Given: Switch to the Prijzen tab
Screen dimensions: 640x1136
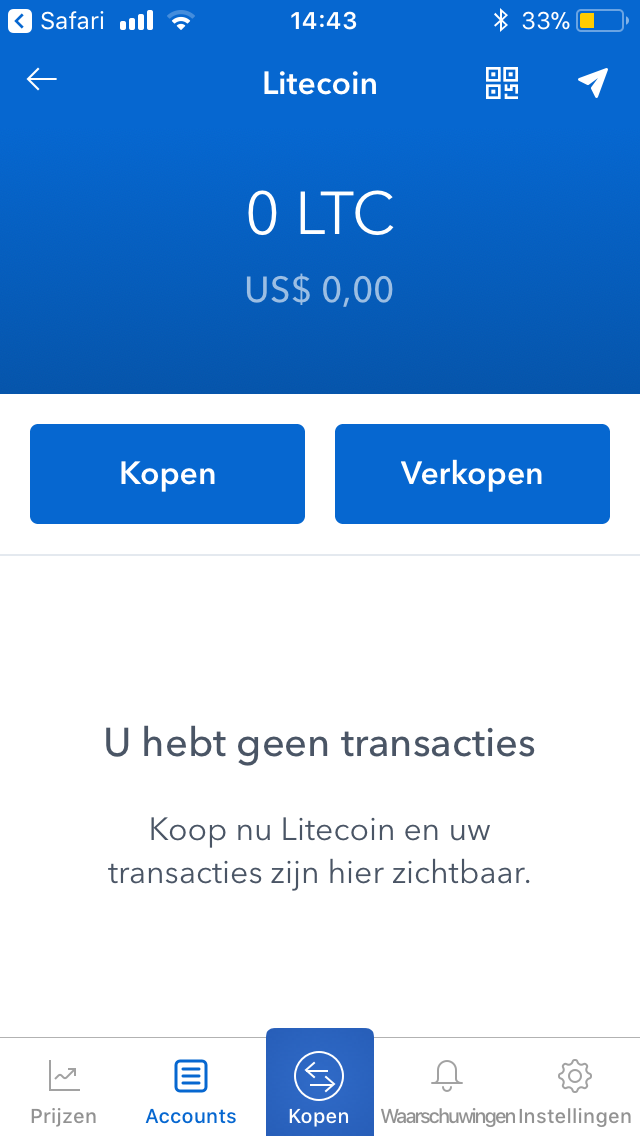Looking at the screenshot, I should 64,1092.
